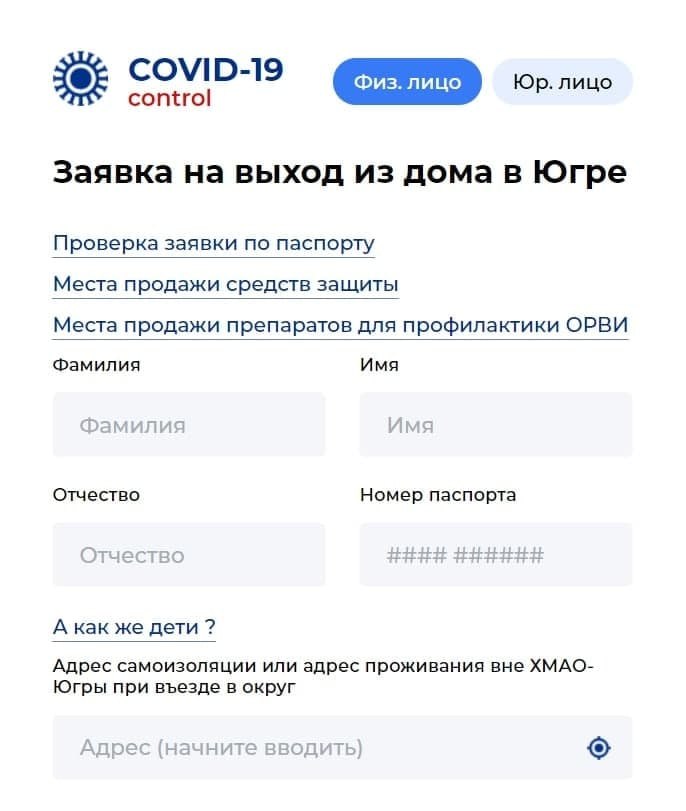
Task: Tap the Имя text field
Action: pyautogui.click(x=495, y=425)
